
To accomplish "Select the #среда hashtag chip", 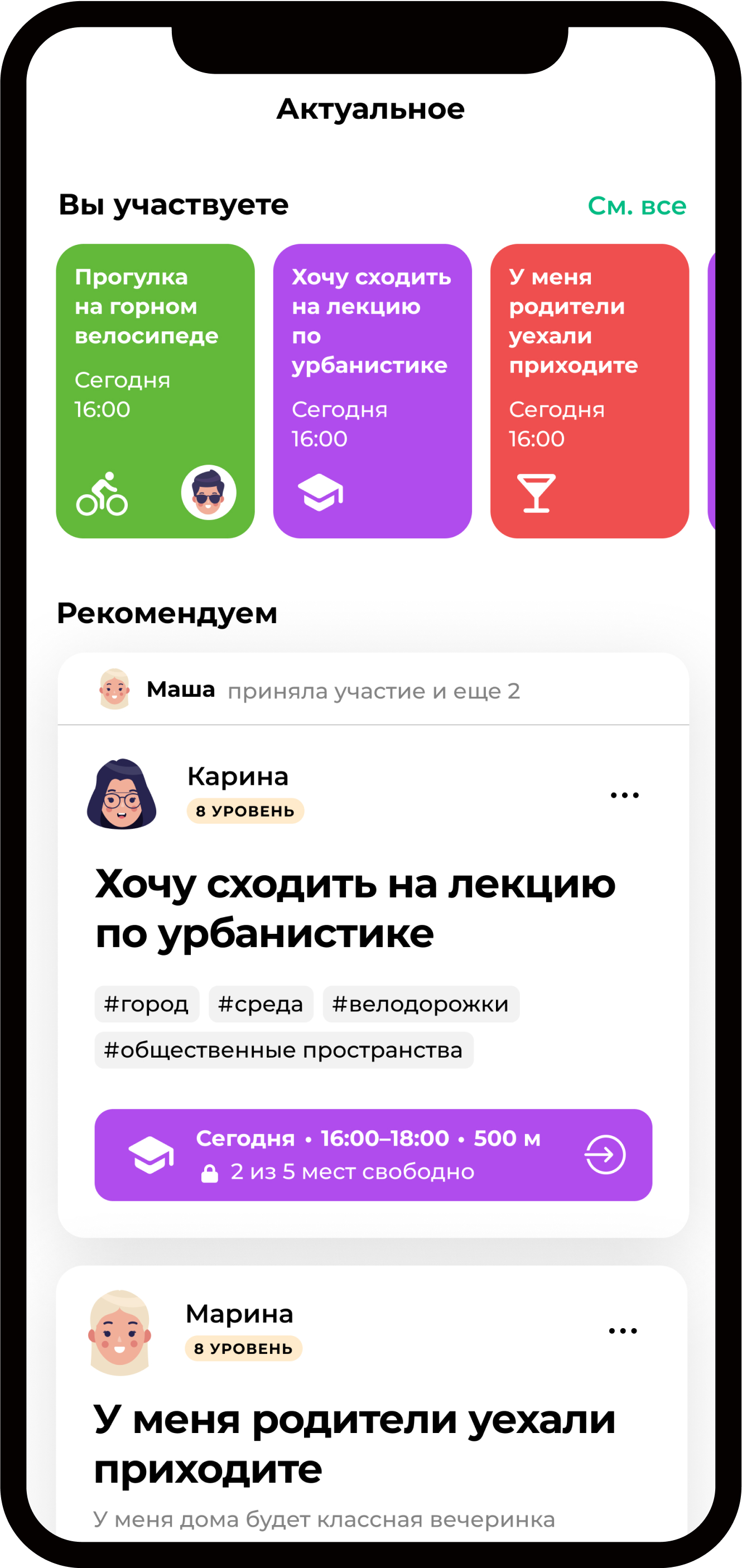I will [261, 1003].
